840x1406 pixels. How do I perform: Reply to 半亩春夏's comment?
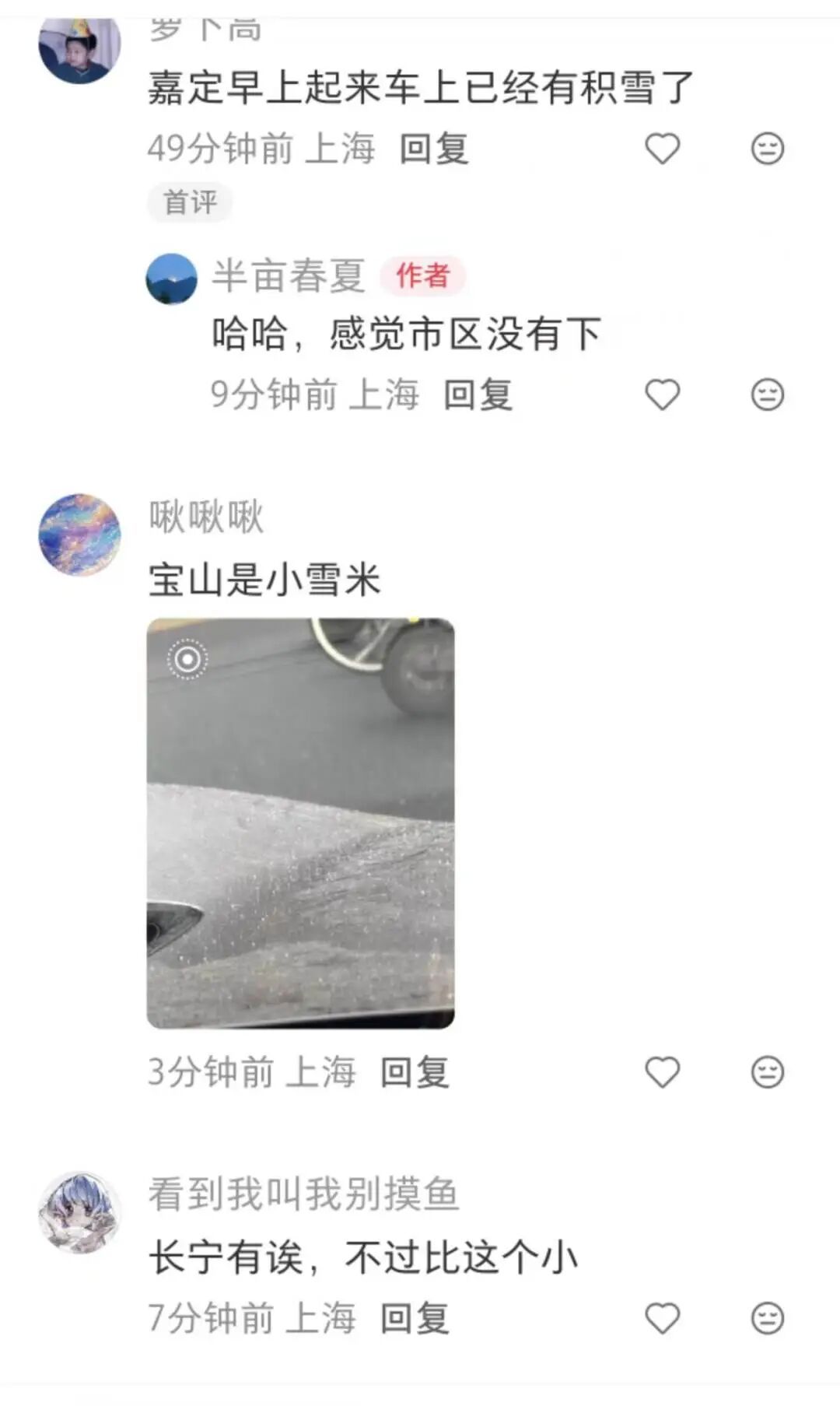[x=478, y=394]
